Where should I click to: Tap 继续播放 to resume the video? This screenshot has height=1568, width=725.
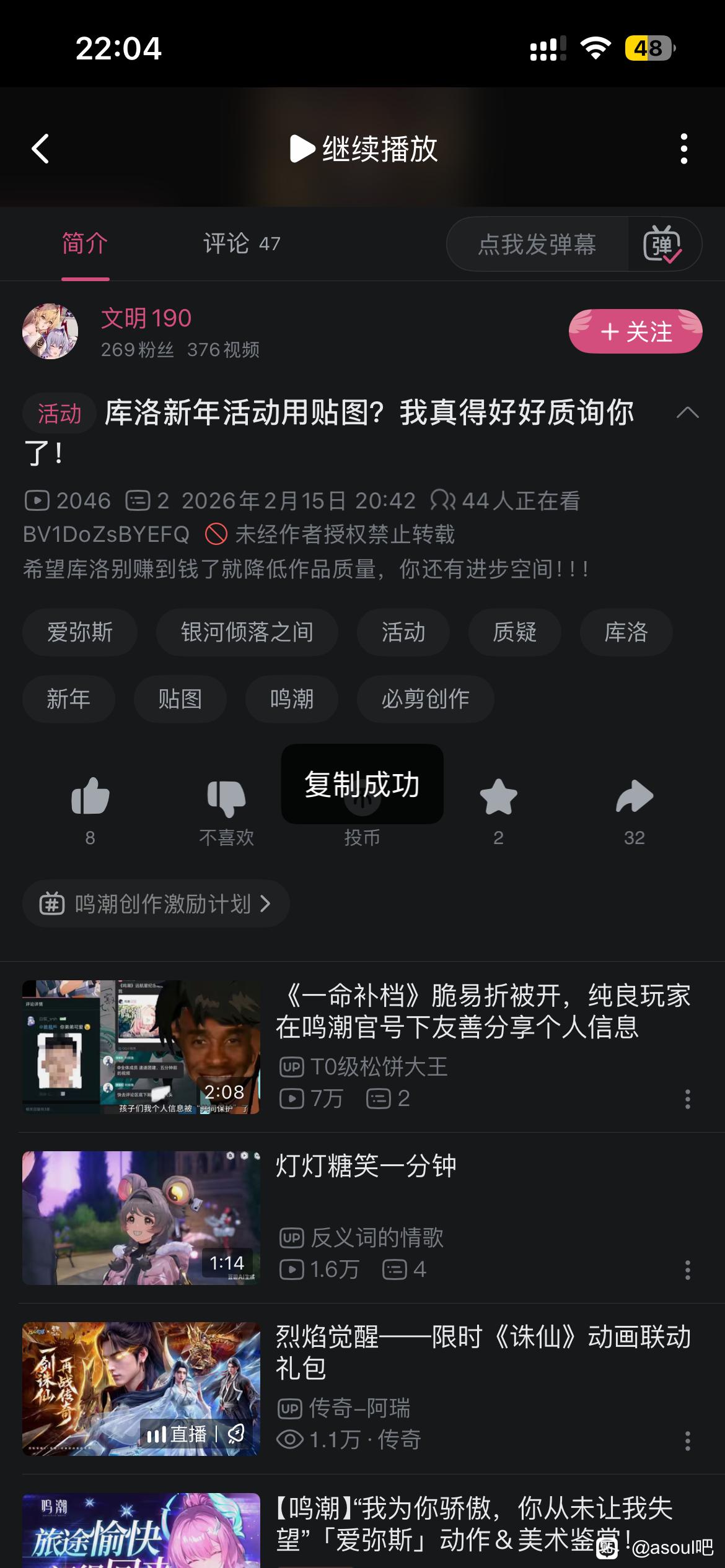[364, 149]
